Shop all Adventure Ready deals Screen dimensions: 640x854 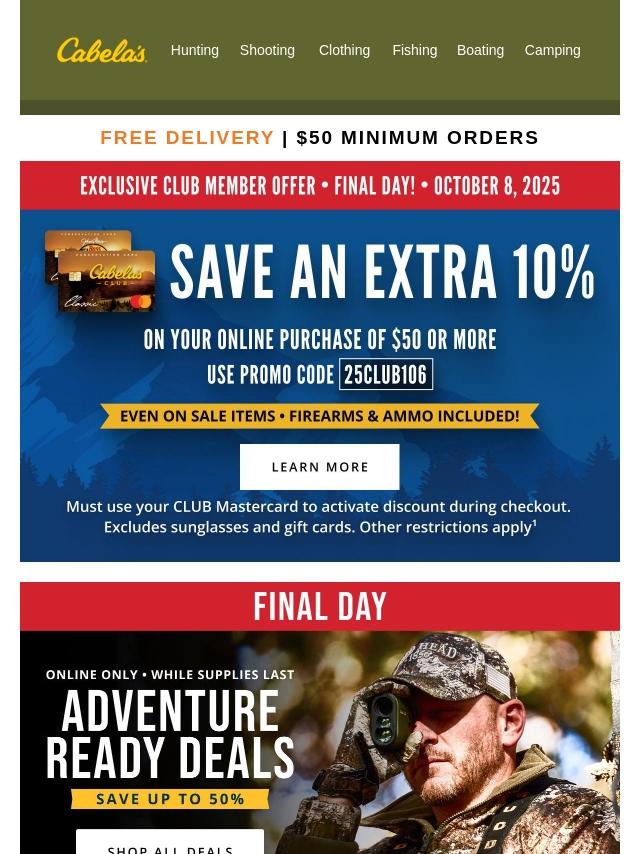coord(170,843)
